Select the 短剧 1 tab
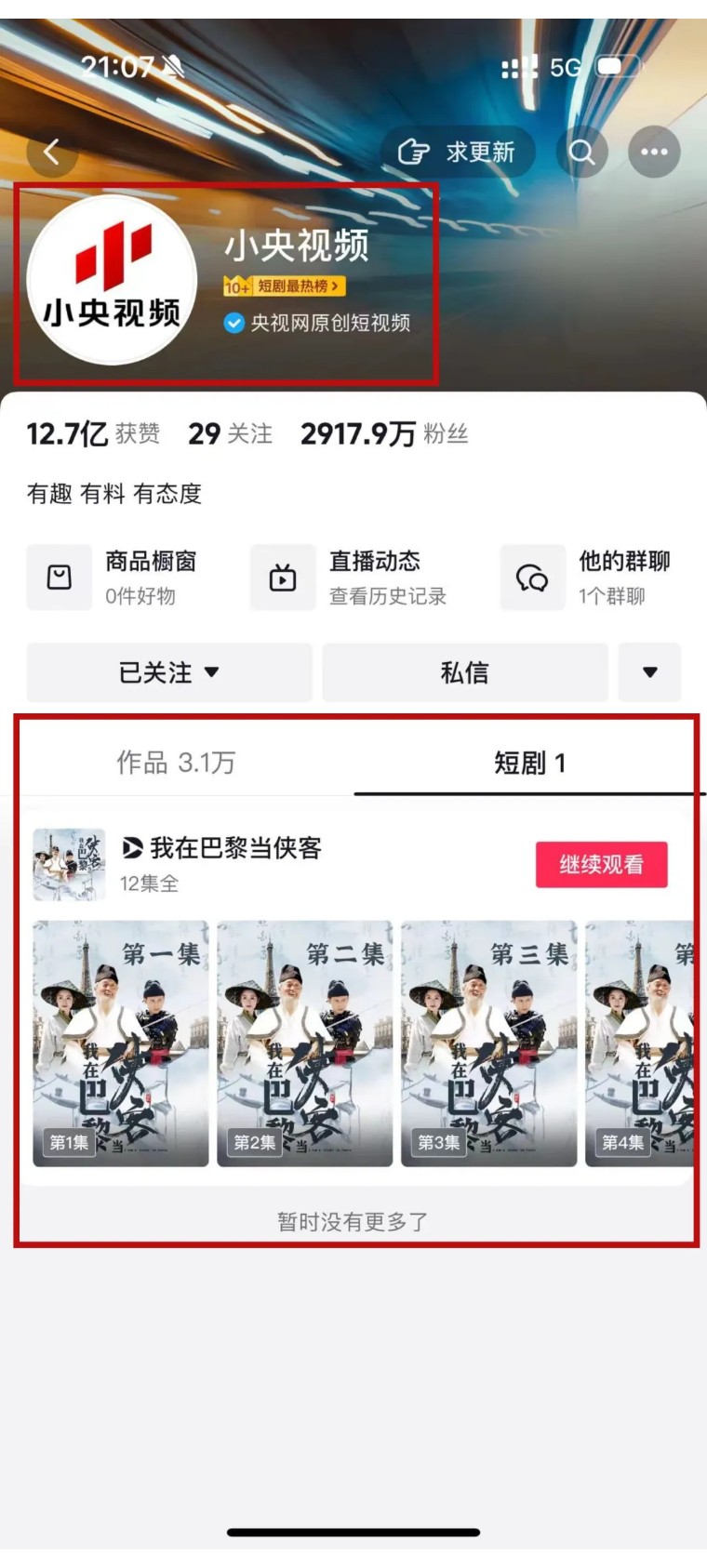The width and height of the screenshot is (707, 1568). coord(529,763)
